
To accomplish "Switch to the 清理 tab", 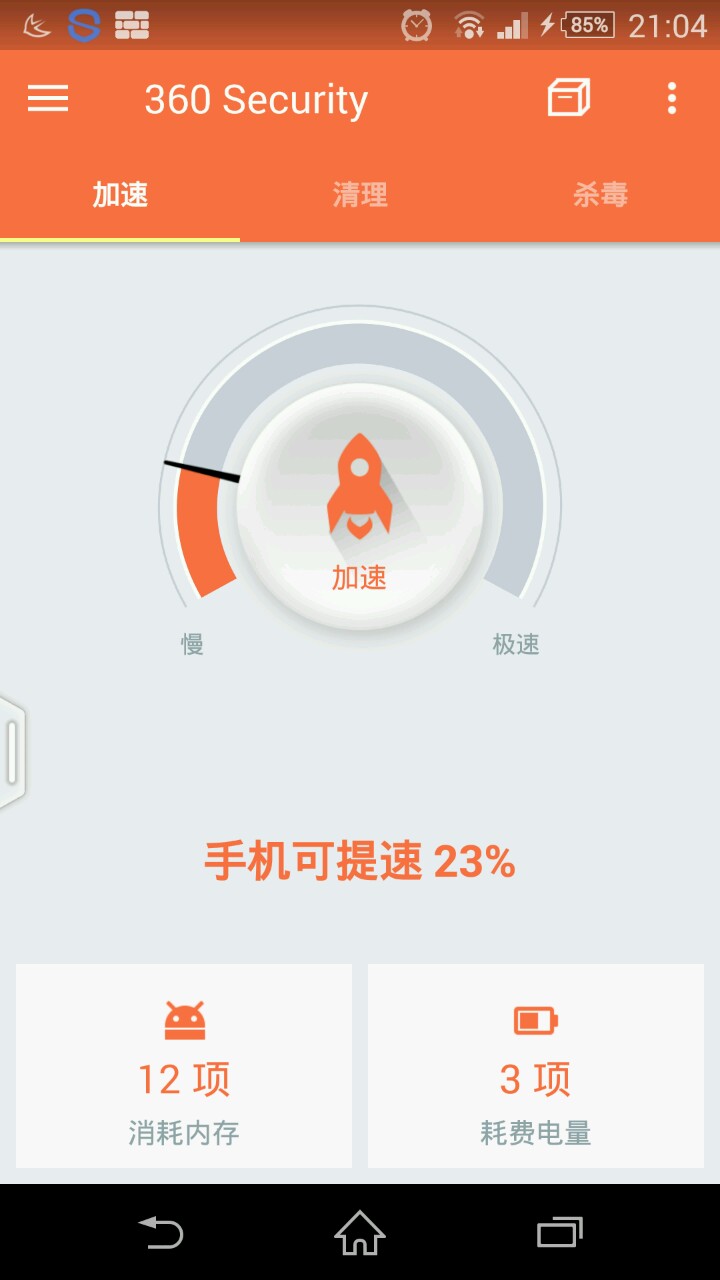I will point(360,195).
